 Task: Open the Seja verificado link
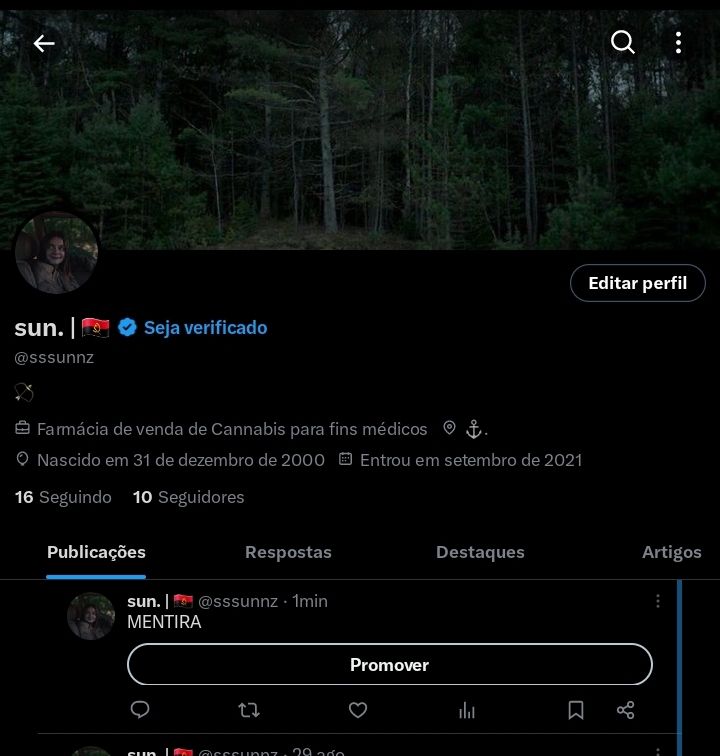coord(205,327)
